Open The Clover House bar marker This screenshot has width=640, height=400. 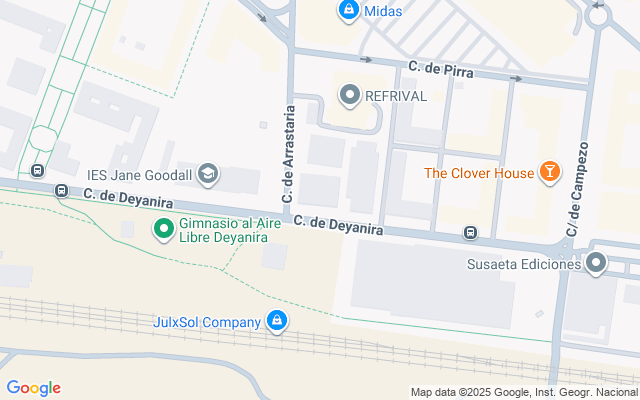pyautogui.click(x=548, y=173)
